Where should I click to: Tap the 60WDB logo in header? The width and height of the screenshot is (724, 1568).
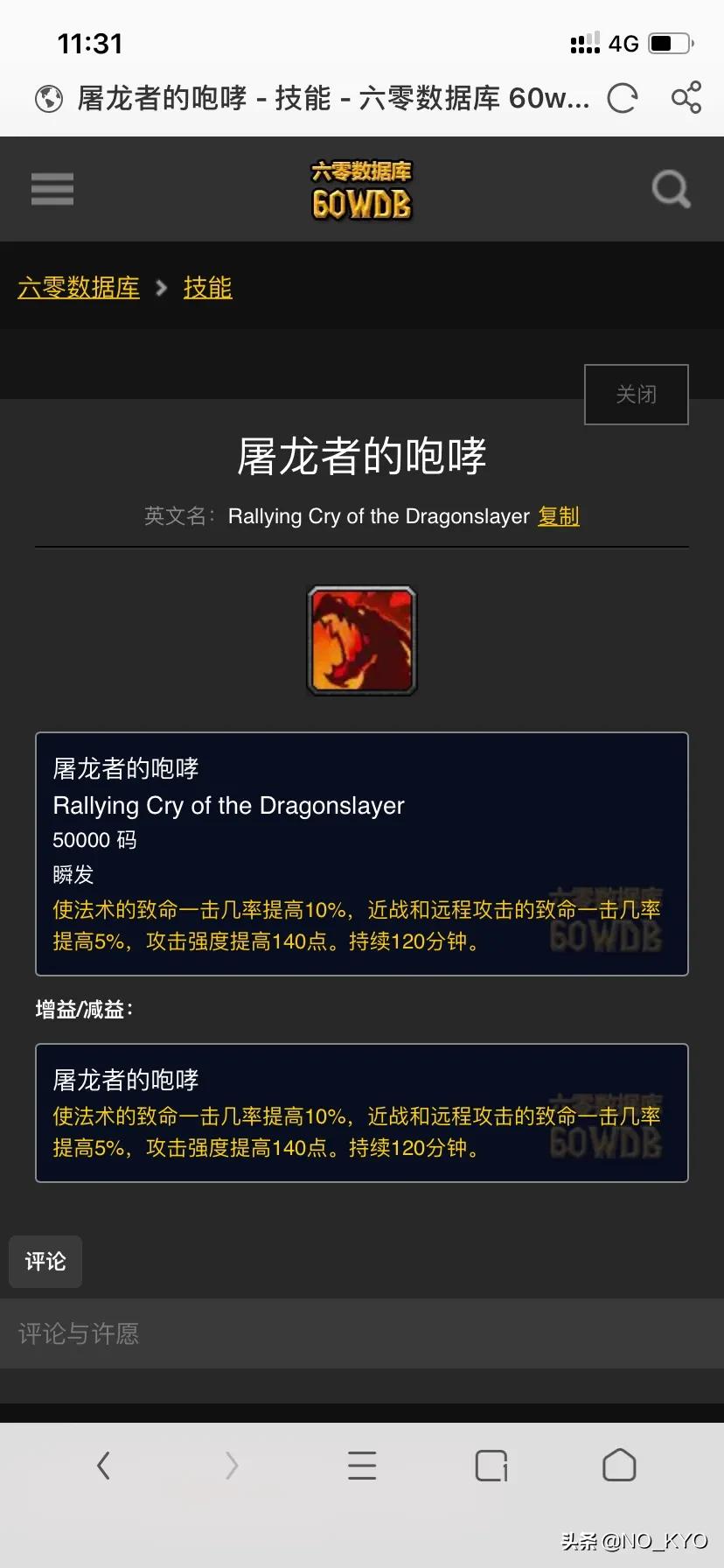(362, 189)
